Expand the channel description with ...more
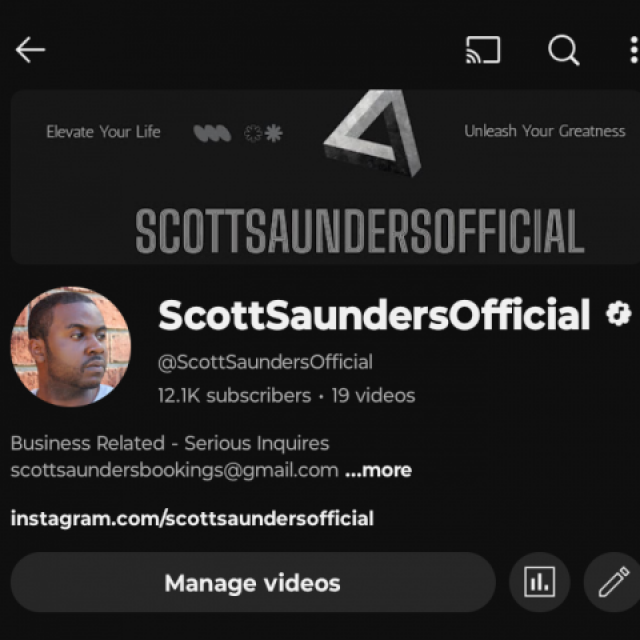 pos(378,470)
